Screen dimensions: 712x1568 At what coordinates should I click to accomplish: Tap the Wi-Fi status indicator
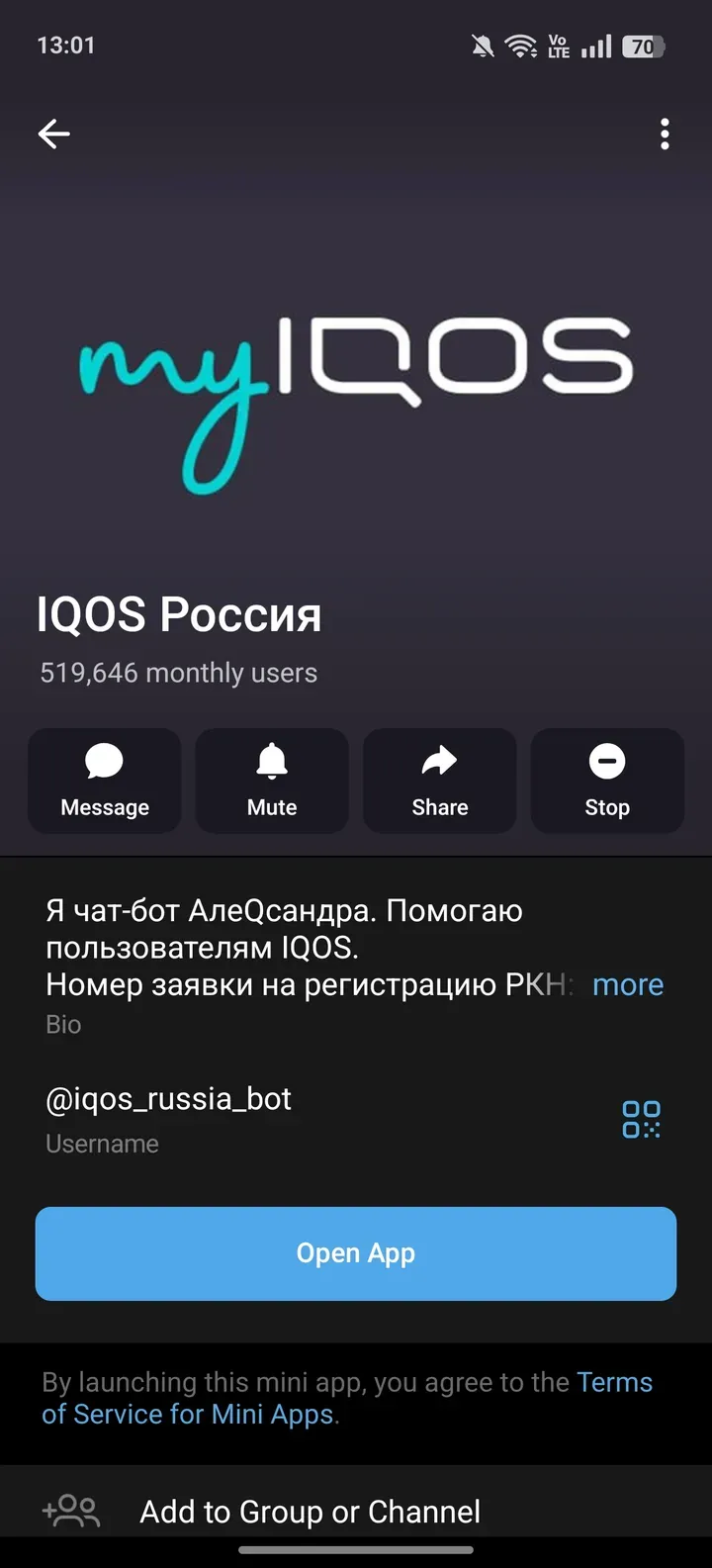(x=521, y=45)
